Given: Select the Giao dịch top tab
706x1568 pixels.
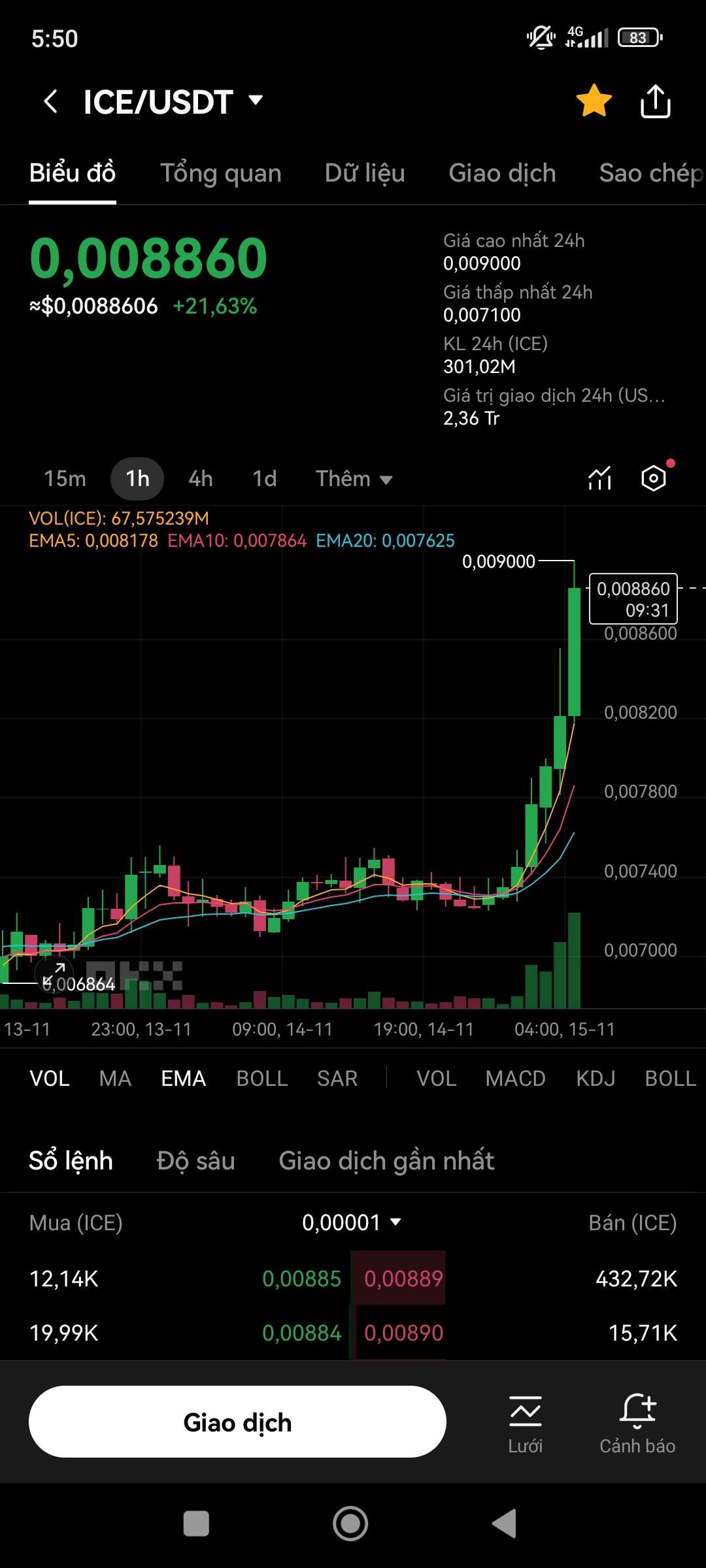Looking at the screenshot, I should click(502, 173).
